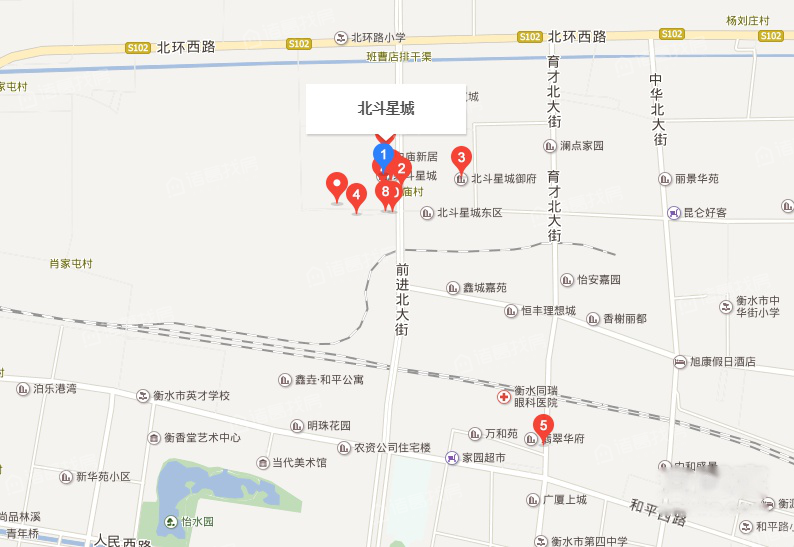Select the blue map marker numbered 1

coord(382,155)
